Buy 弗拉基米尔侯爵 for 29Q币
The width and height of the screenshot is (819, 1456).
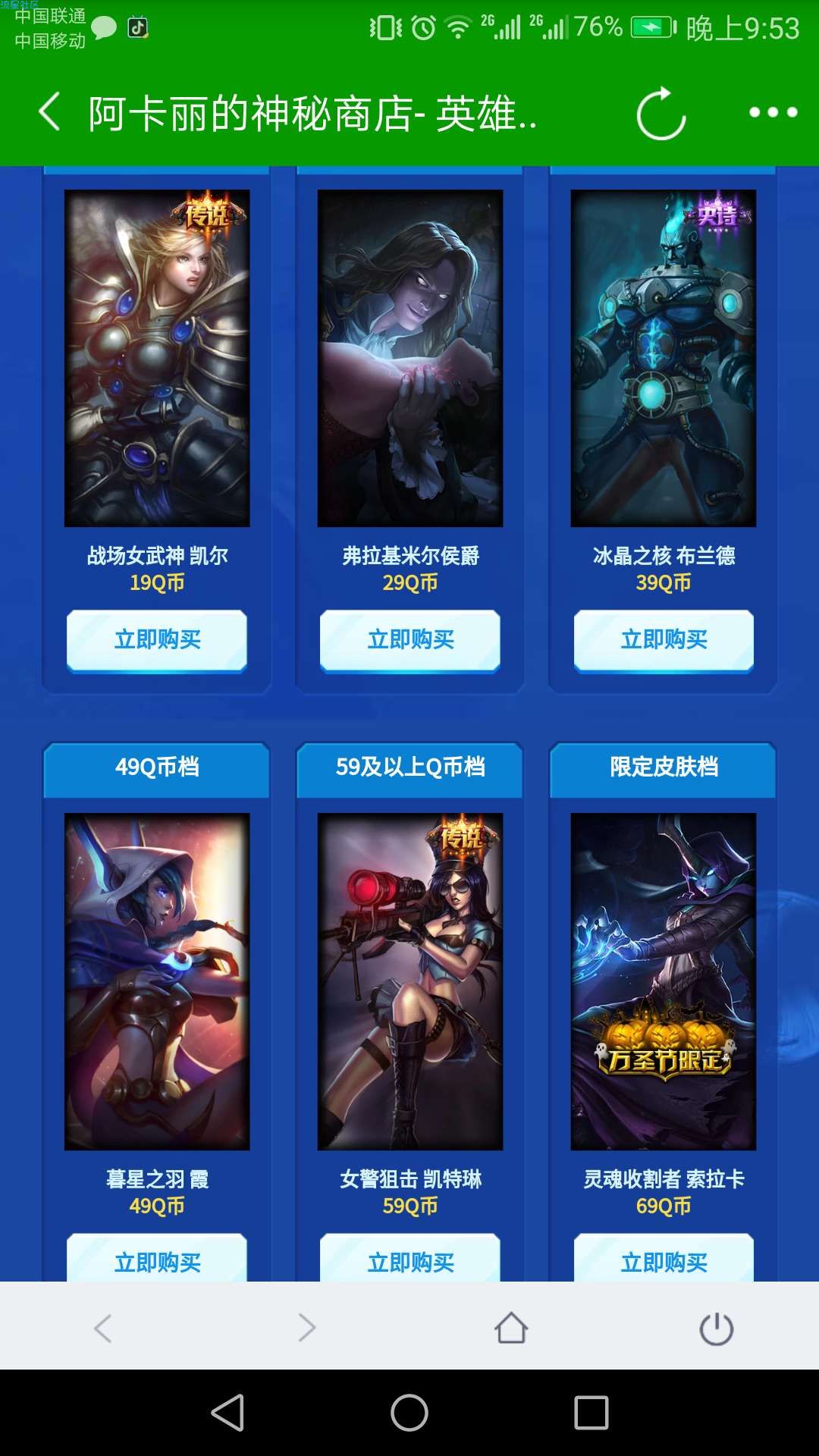(410, 640)
